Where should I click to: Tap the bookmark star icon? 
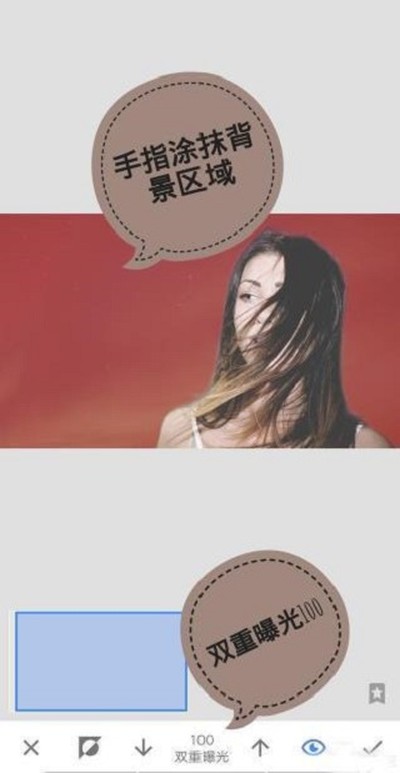pyautogui.click(x=377, y=693)
